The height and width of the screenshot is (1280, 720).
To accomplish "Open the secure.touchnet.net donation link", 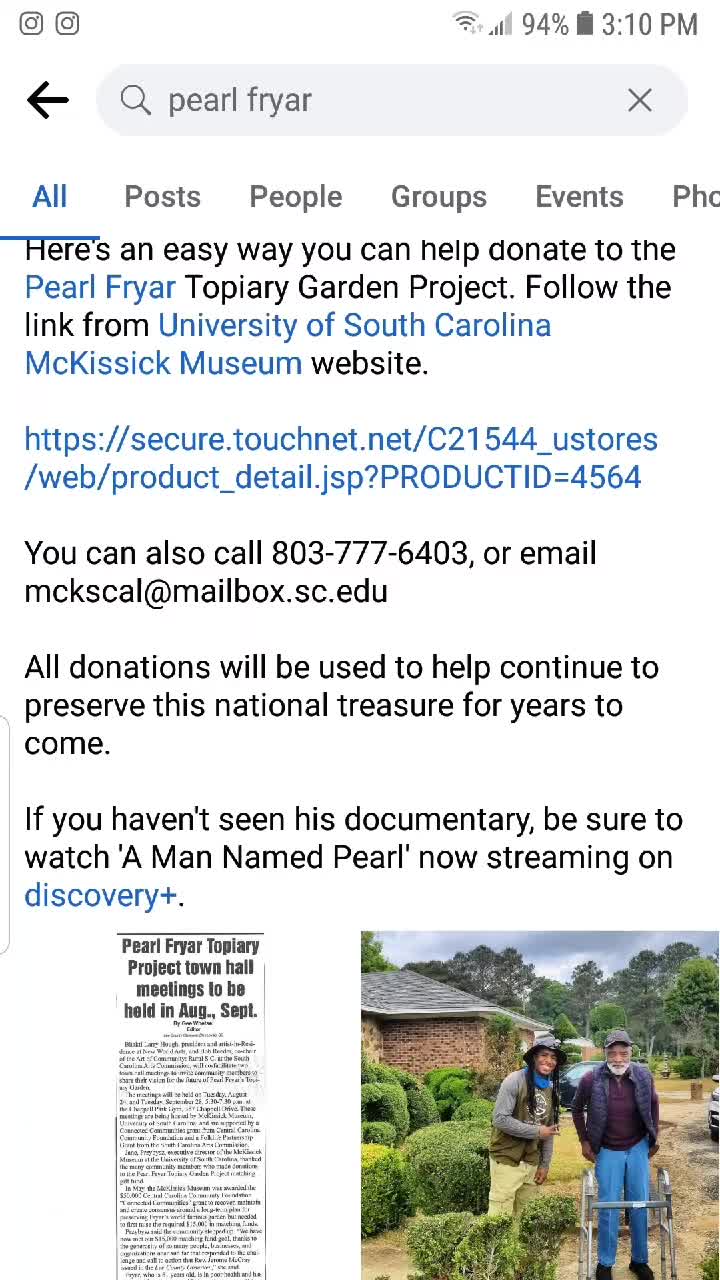I will (340, 458).
